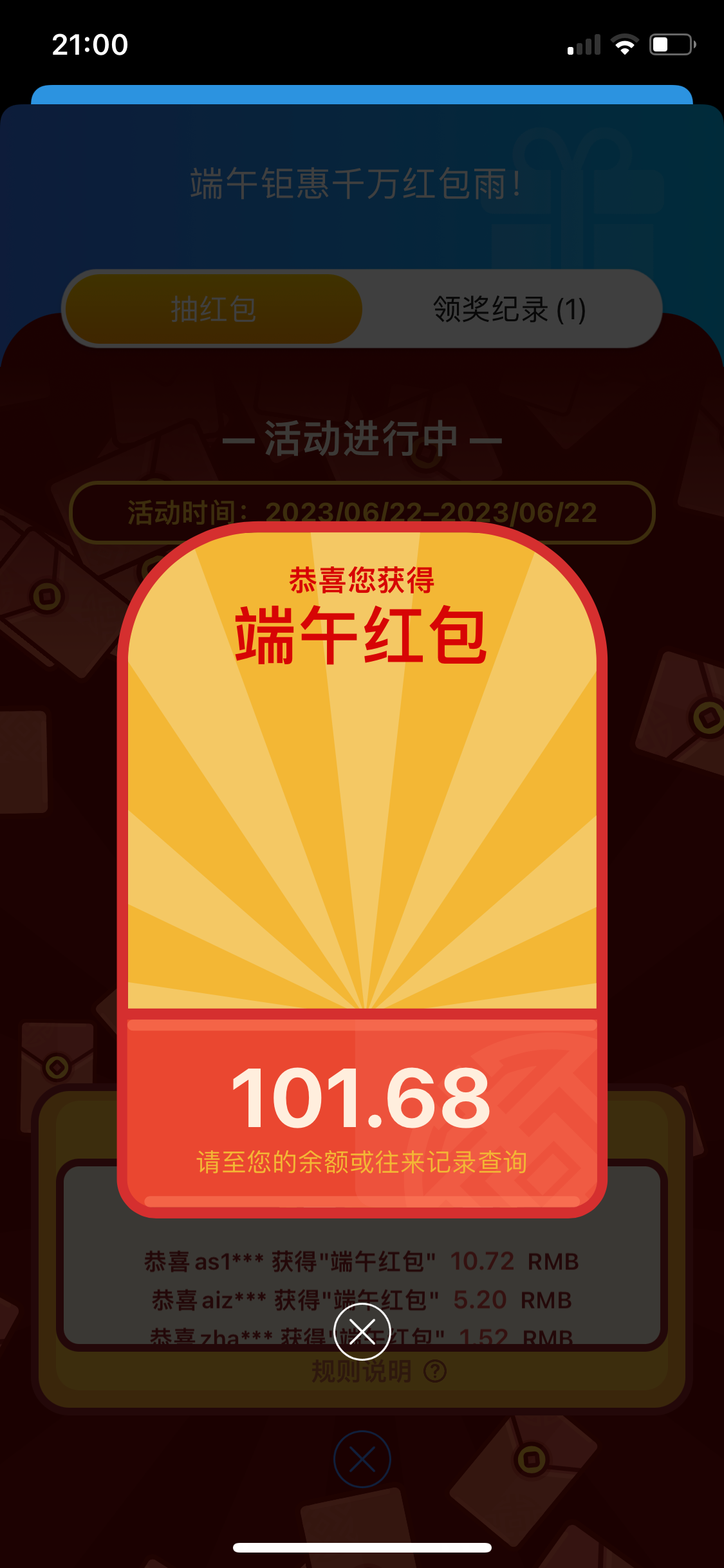Tap the 21:00 clock in the status bar

(91, 44)
